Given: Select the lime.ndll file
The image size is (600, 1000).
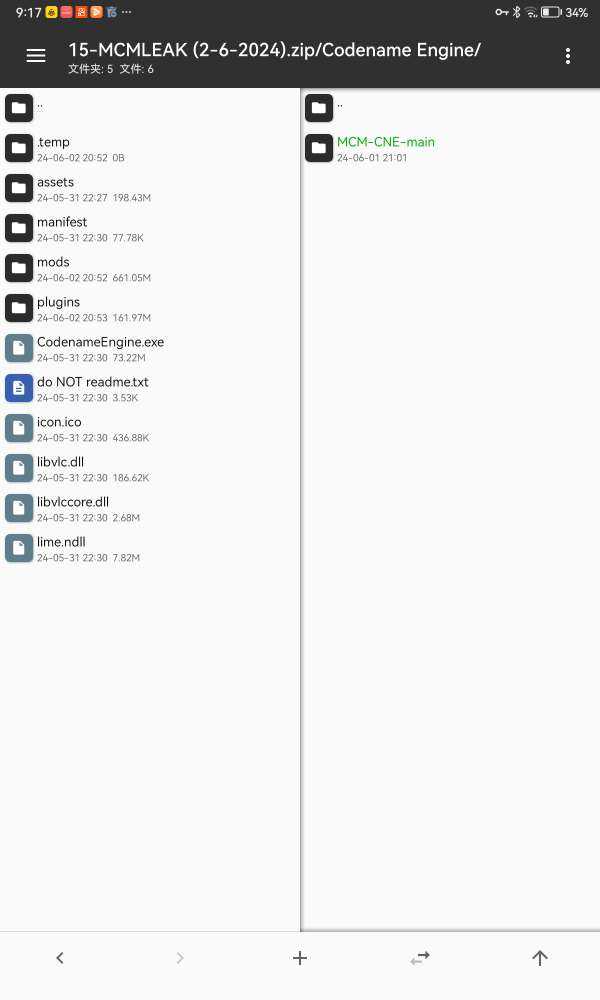Looking at the screenshot, I should coord(150,548).
